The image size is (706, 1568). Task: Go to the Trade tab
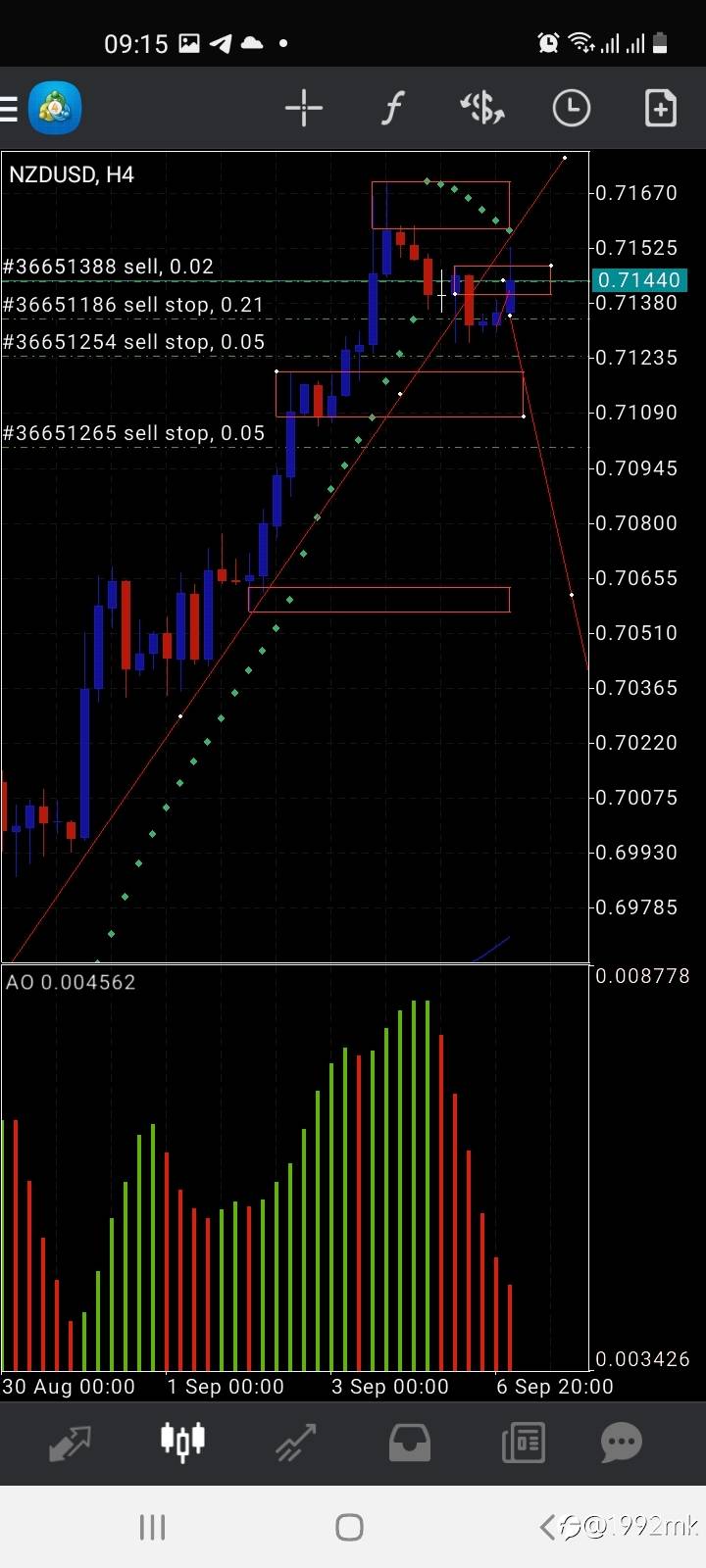(x=296, y=1442)
